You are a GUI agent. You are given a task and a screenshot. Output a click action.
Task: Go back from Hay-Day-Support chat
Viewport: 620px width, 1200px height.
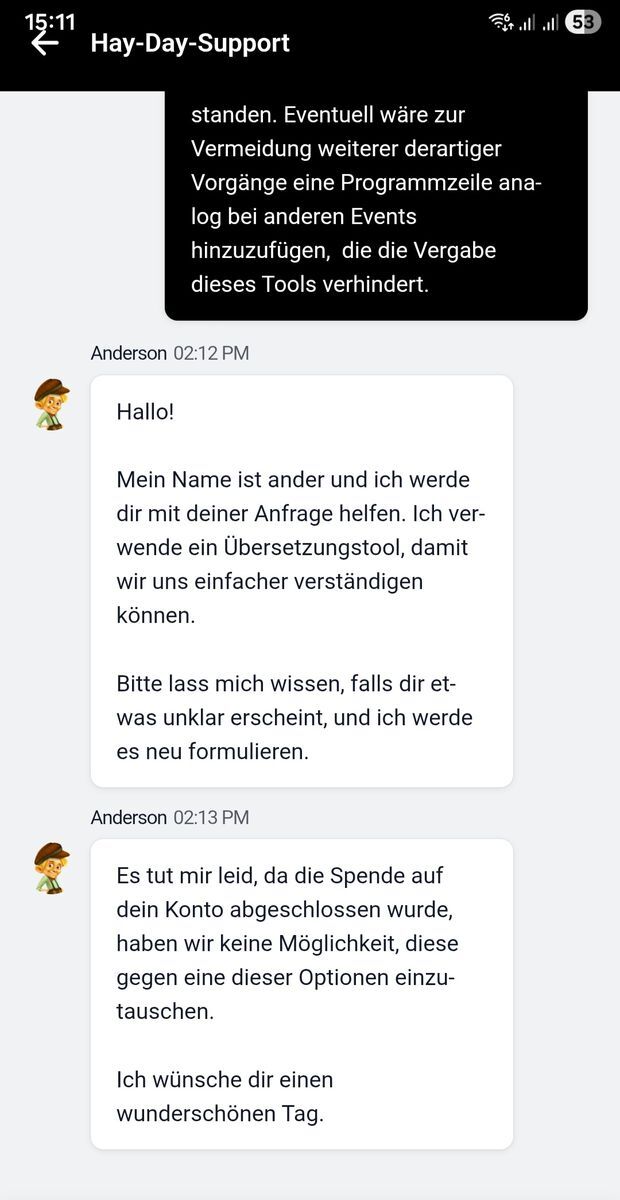coord(45,44)
